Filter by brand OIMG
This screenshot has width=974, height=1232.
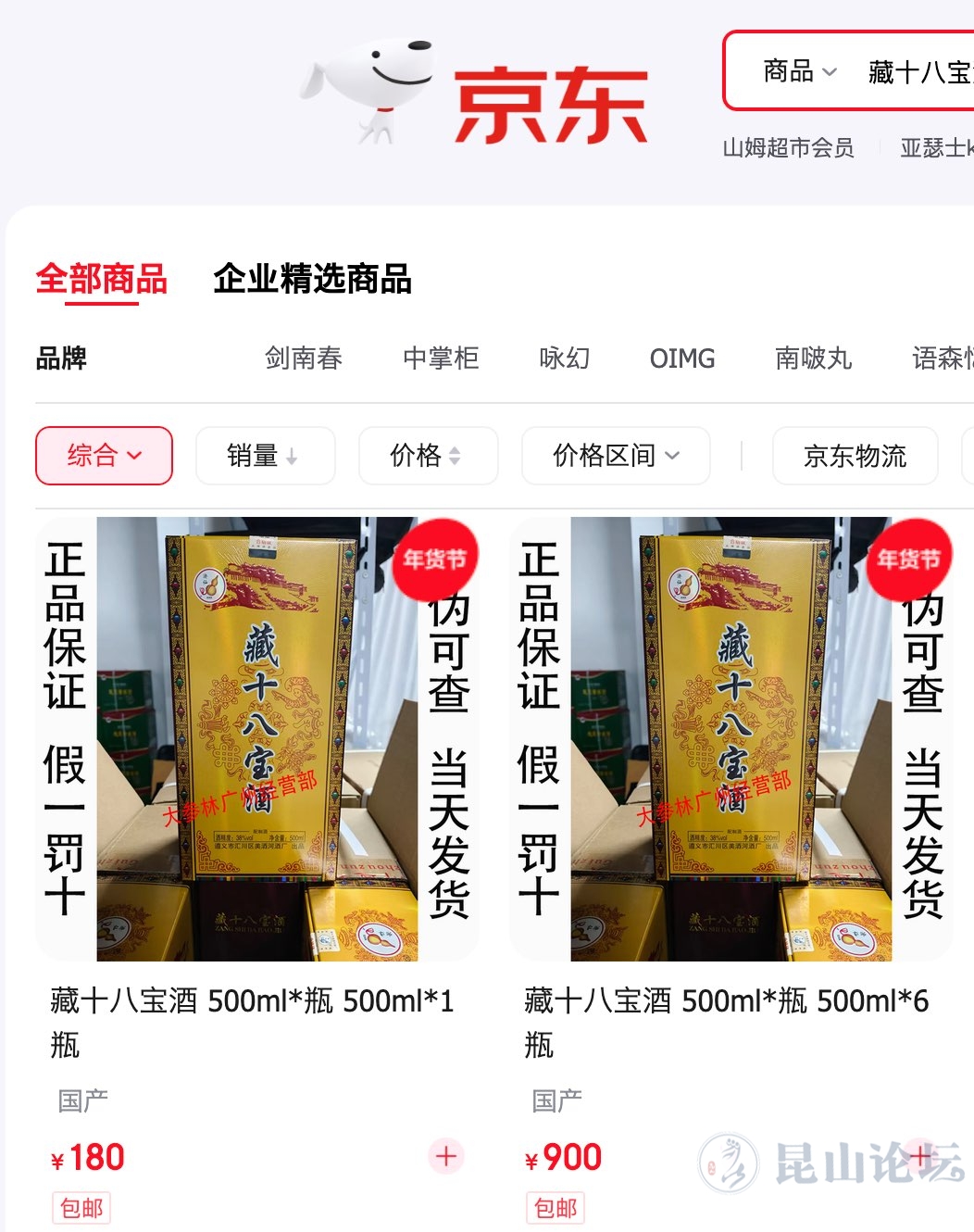[682, 358]
